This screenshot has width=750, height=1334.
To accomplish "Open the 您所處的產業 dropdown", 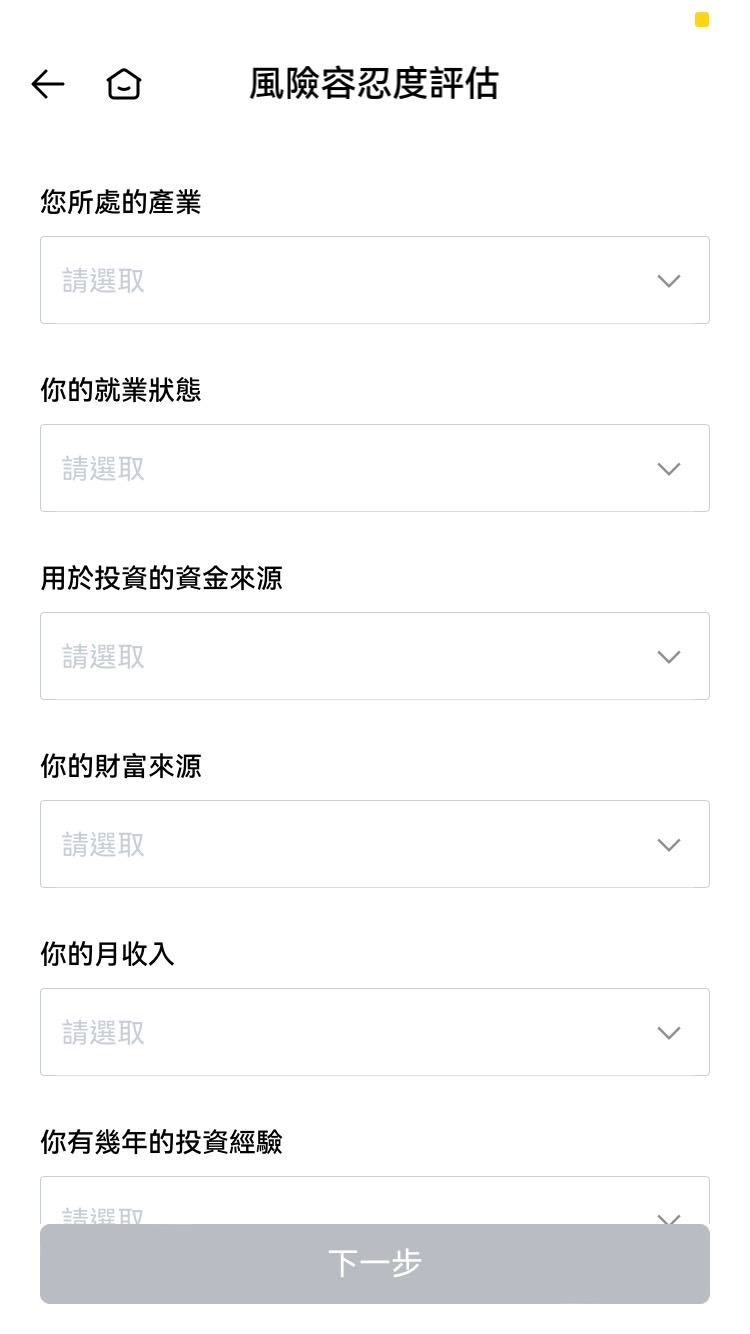I will [x=374, y=280].
